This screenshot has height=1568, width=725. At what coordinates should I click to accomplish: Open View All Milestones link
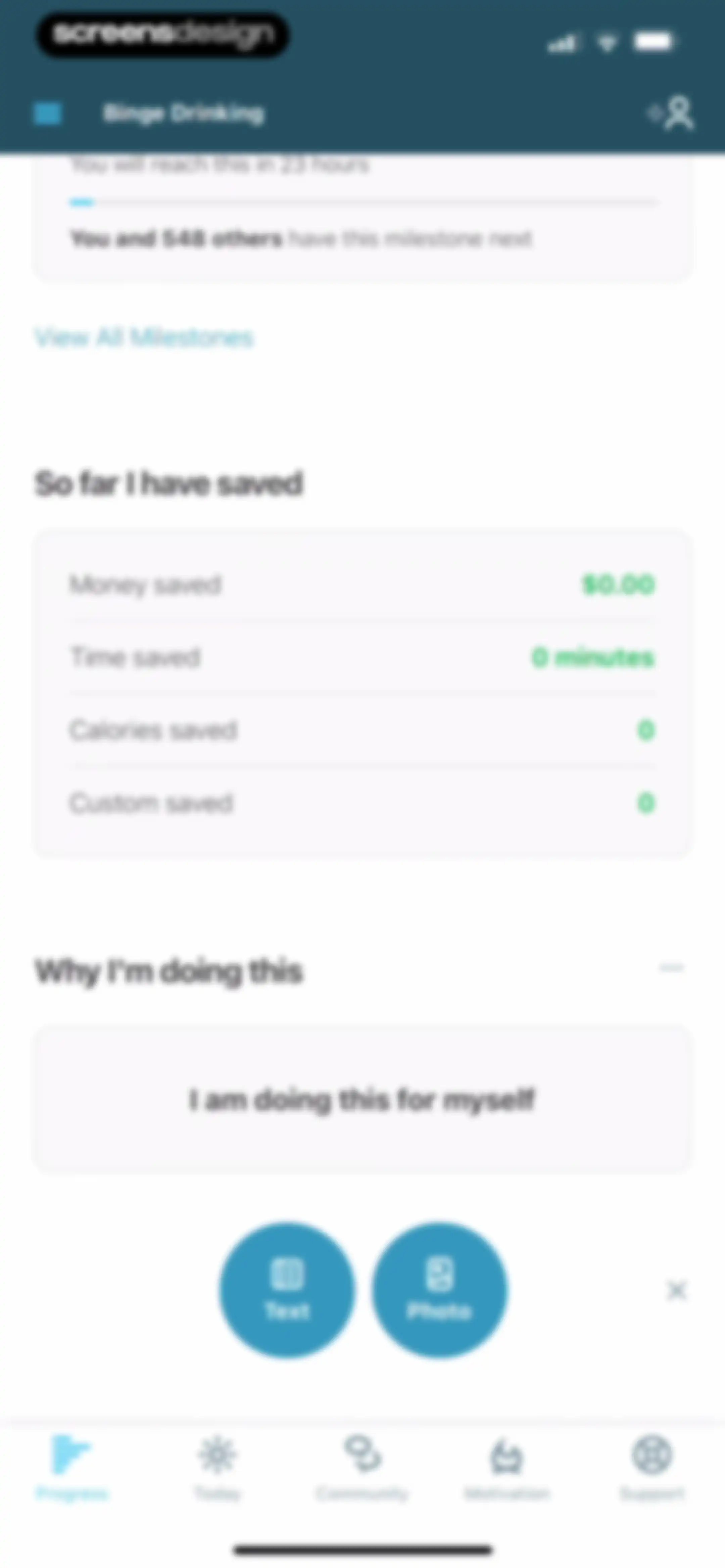[x=144, y=337]
